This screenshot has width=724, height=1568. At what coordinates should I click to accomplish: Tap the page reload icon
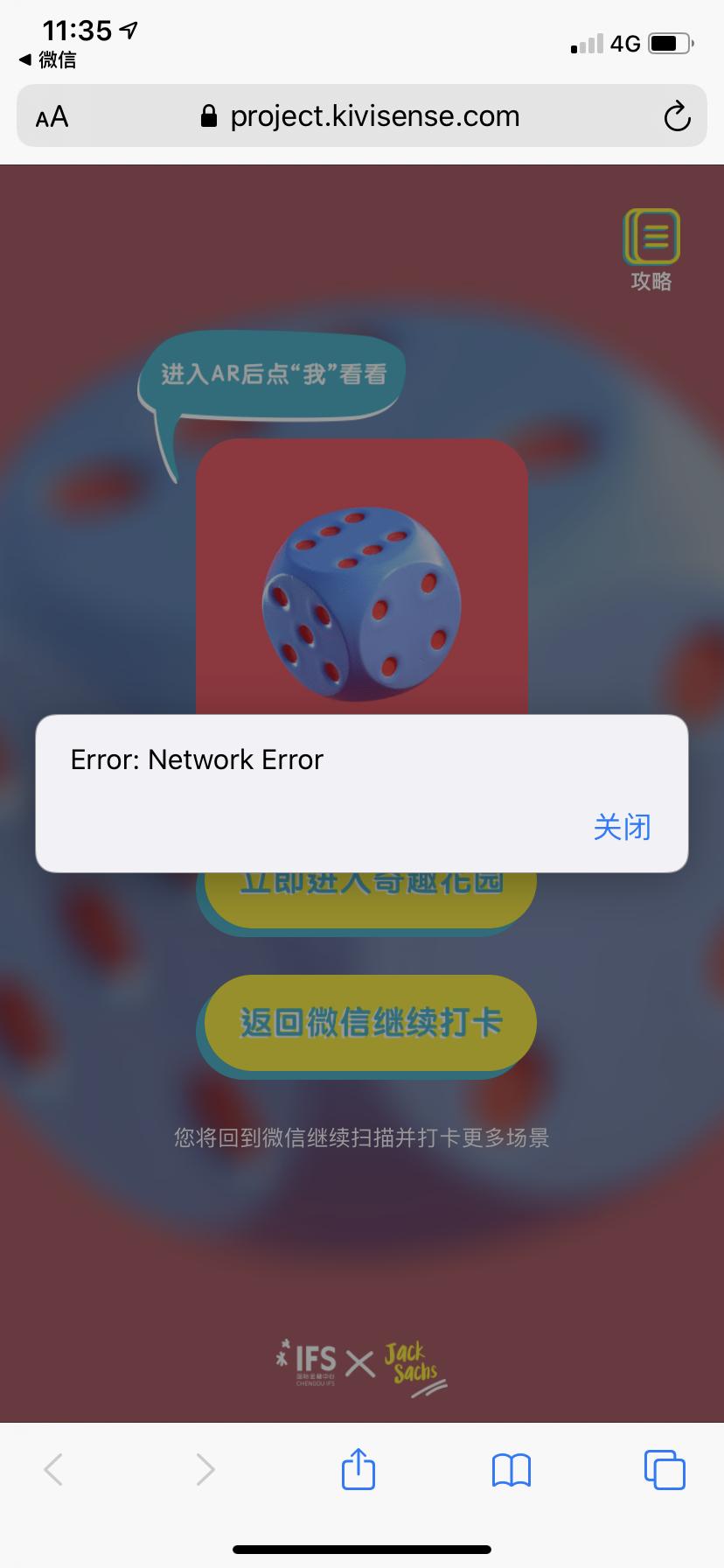click(676, 115)
